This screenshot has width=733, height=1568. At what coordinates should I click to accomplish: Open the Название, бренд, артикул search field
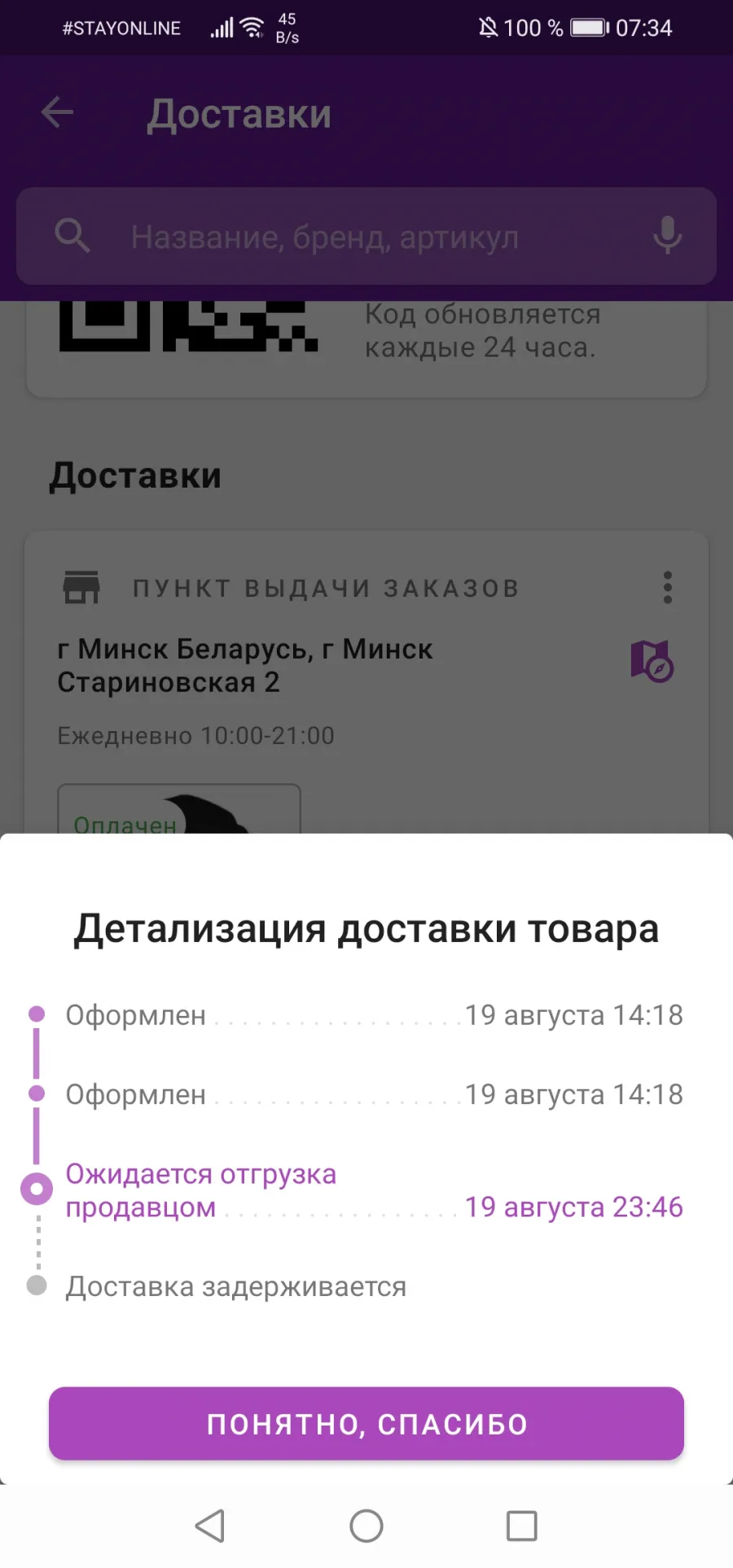click(x=366, y=236)
